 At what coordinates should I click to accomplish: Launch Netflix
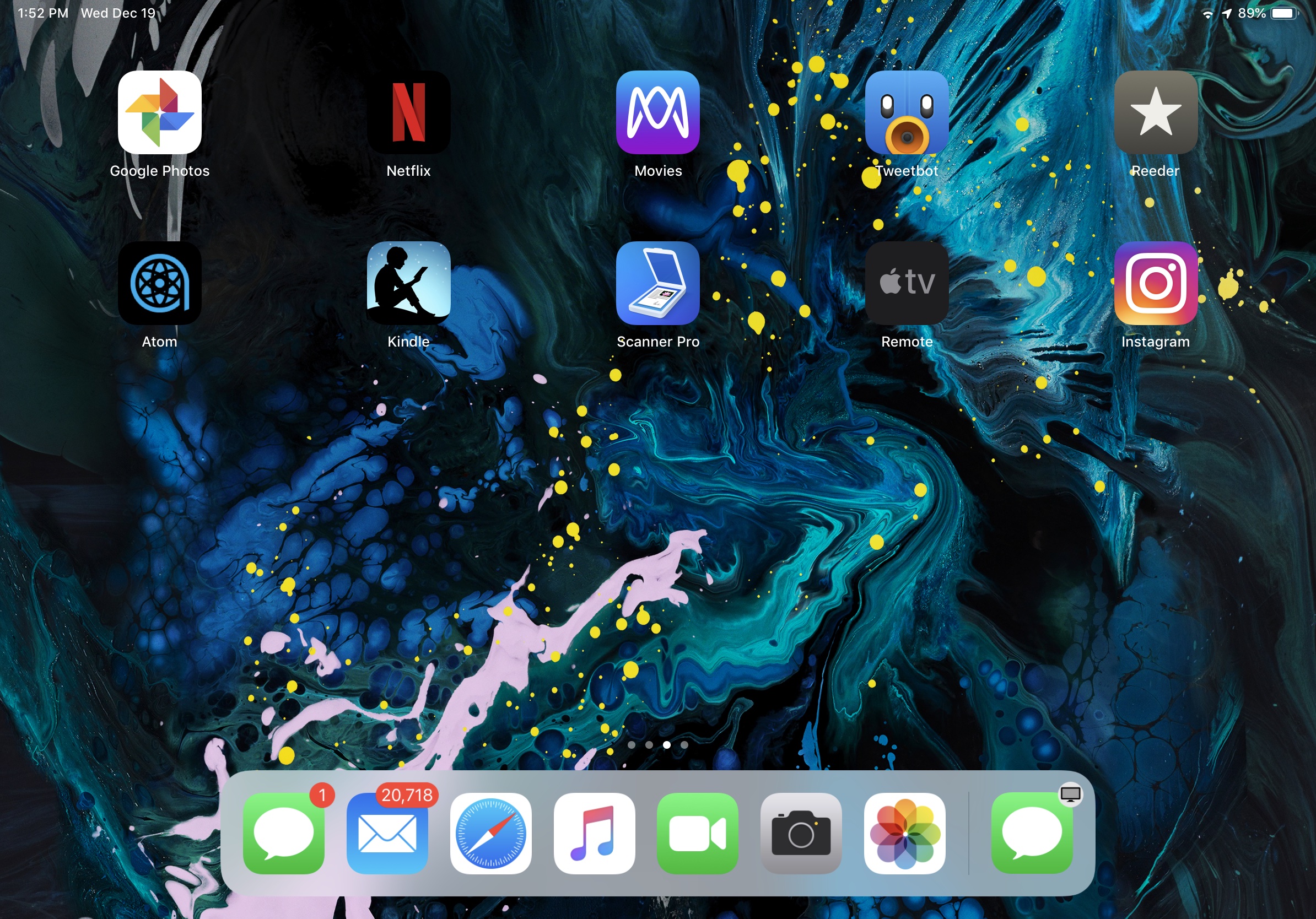click(x=408, y=112)
